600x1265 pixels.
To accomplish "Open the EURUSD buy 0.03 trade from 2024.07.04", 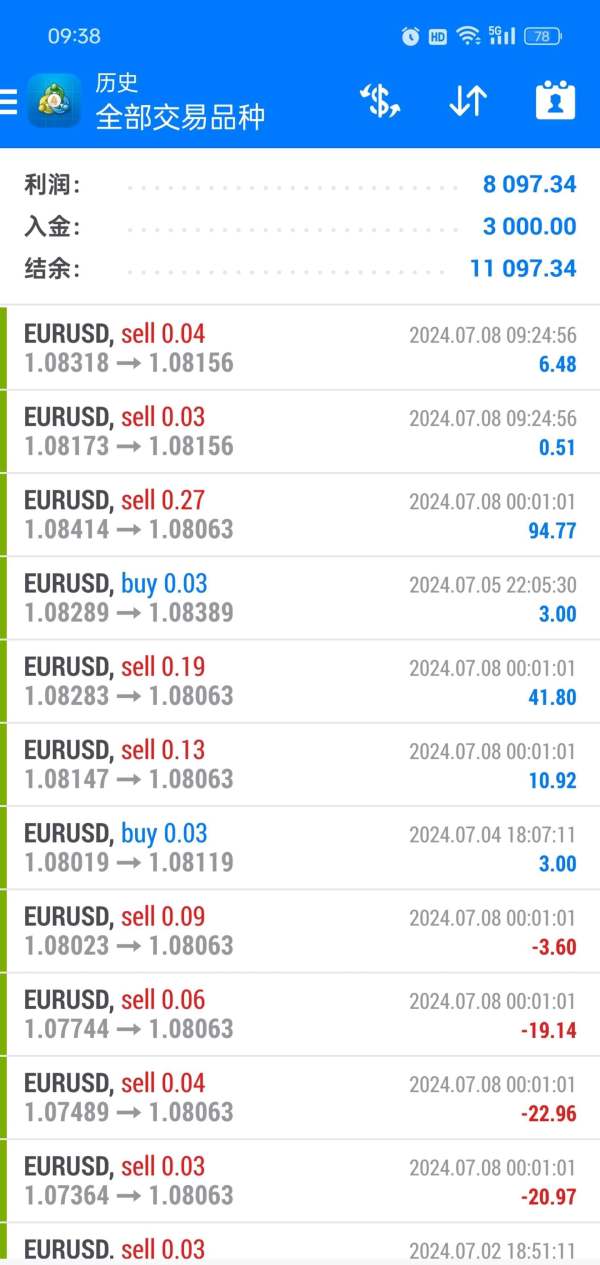I will click(x=300, y=848).
